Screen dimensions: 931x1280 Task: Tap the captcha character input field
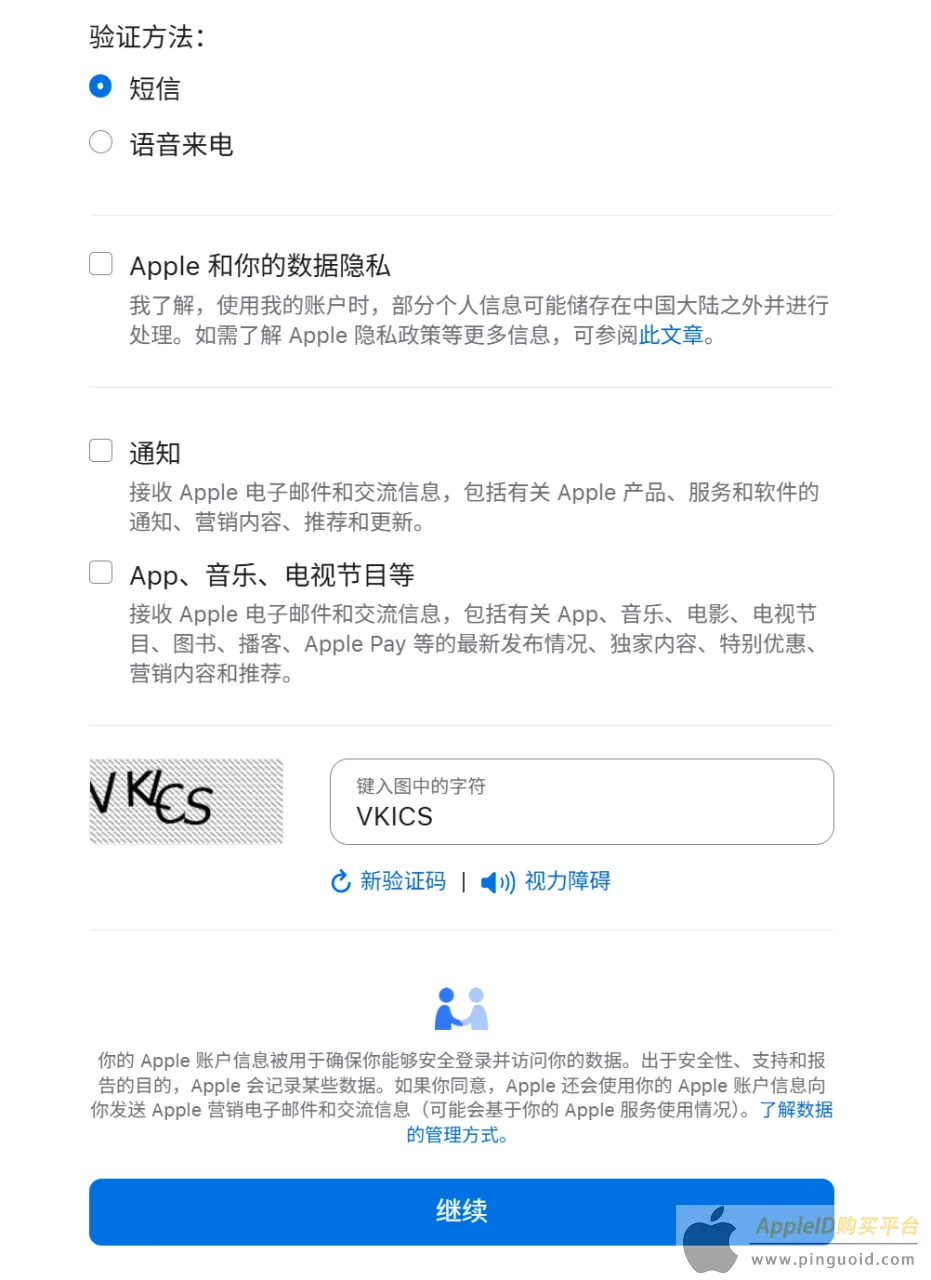pyautogui.click(x=582, y=802)
